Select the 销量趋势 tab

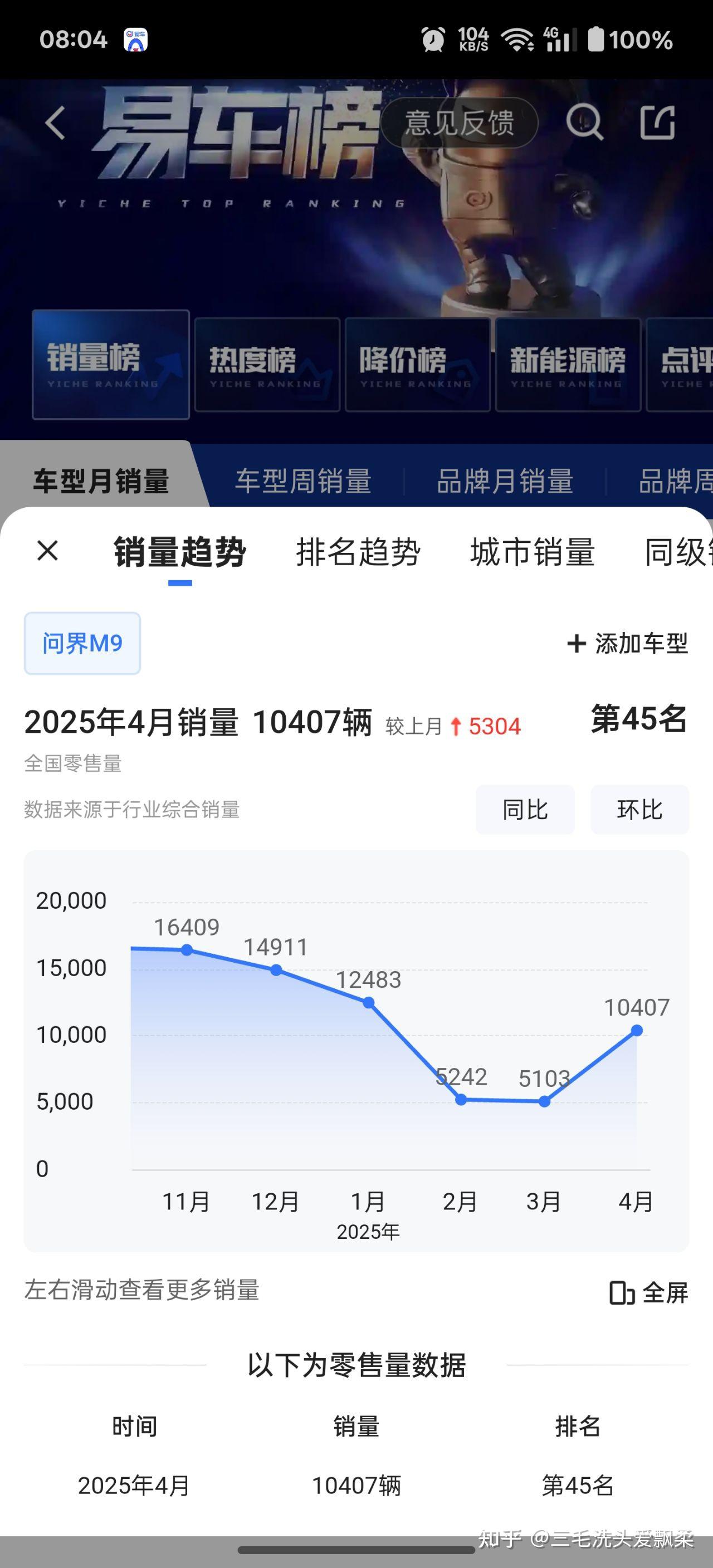point(179,553)
